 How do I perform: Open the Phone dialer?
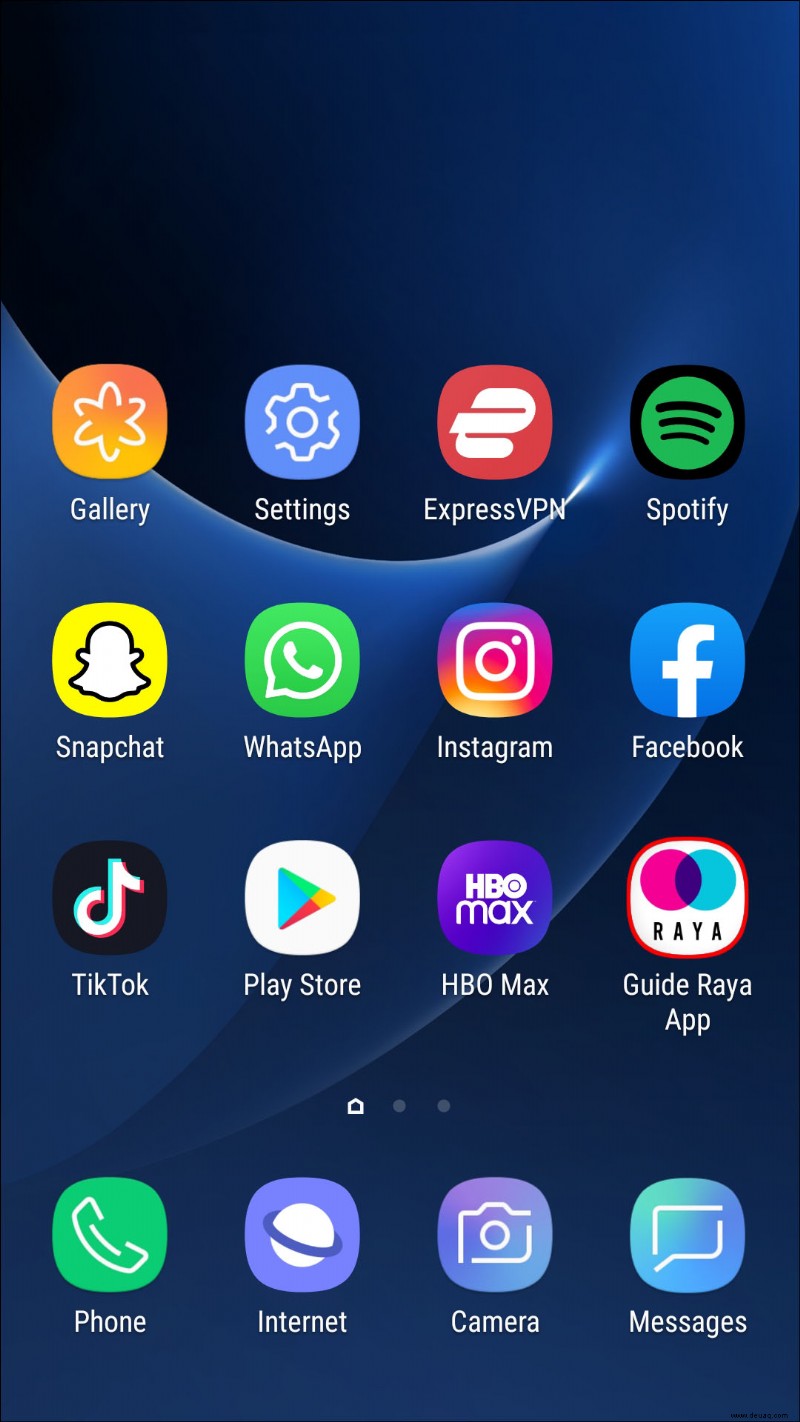click(x=110, y=1234)
